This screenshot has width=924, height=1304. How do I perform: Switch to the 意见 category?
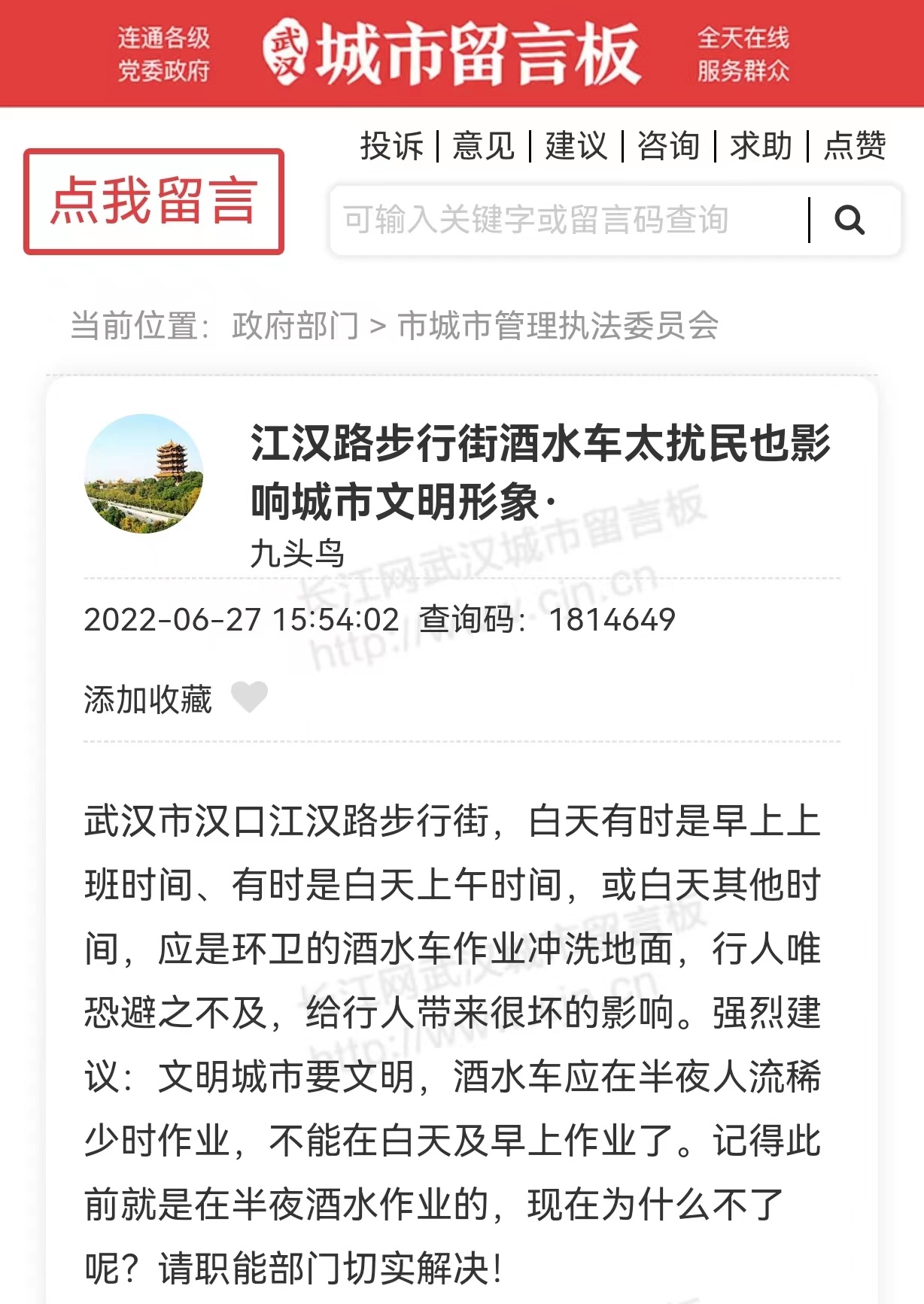(484, 146)
